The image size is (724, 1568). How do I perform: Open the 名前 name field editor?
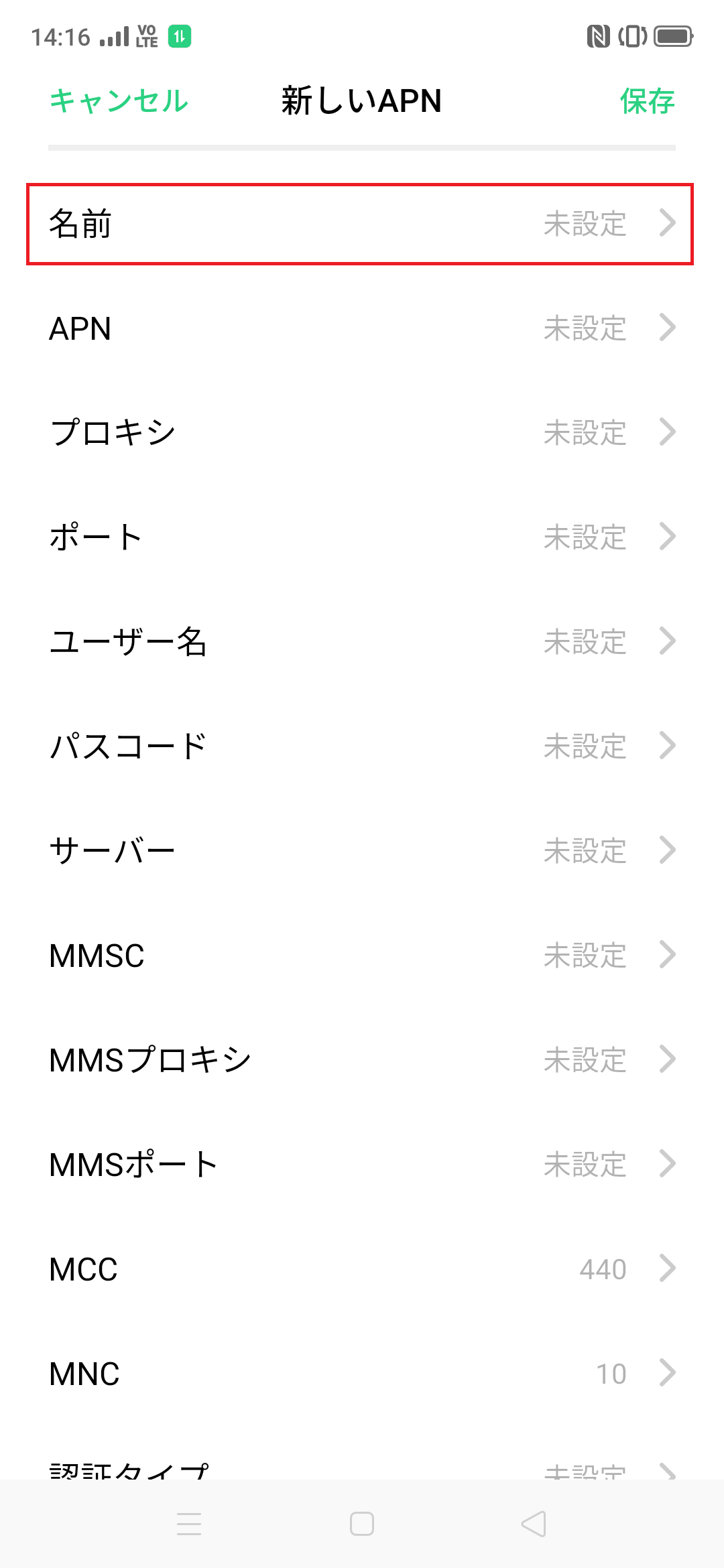click(362, 224)
